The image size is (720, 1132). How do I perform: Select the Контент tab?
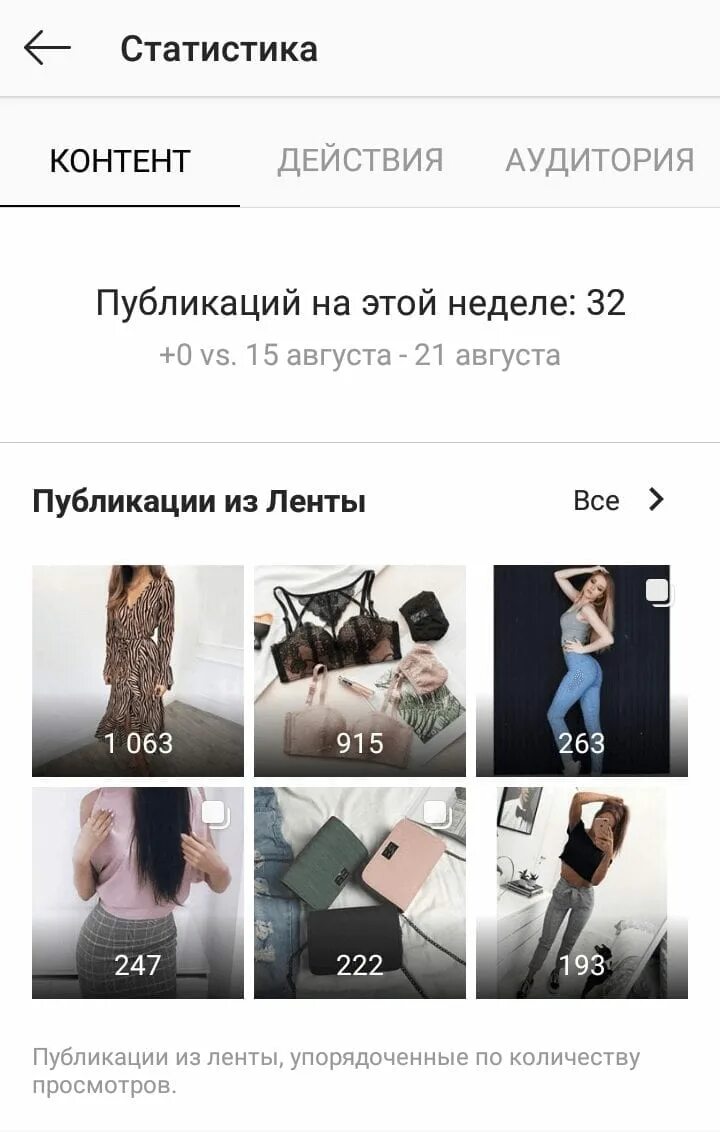tap(120, 161)
